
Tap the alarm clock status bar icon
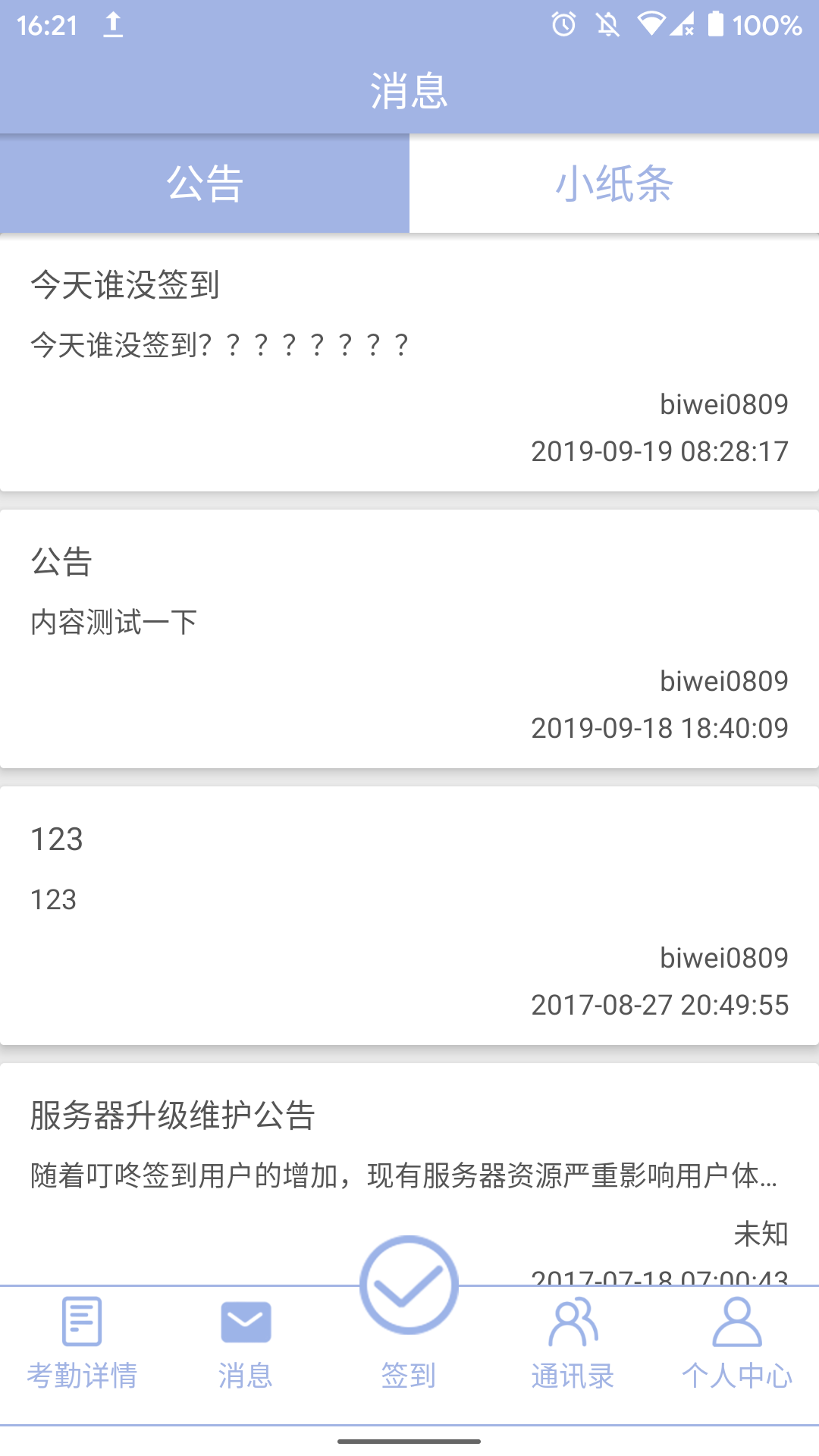pos(565,23)
